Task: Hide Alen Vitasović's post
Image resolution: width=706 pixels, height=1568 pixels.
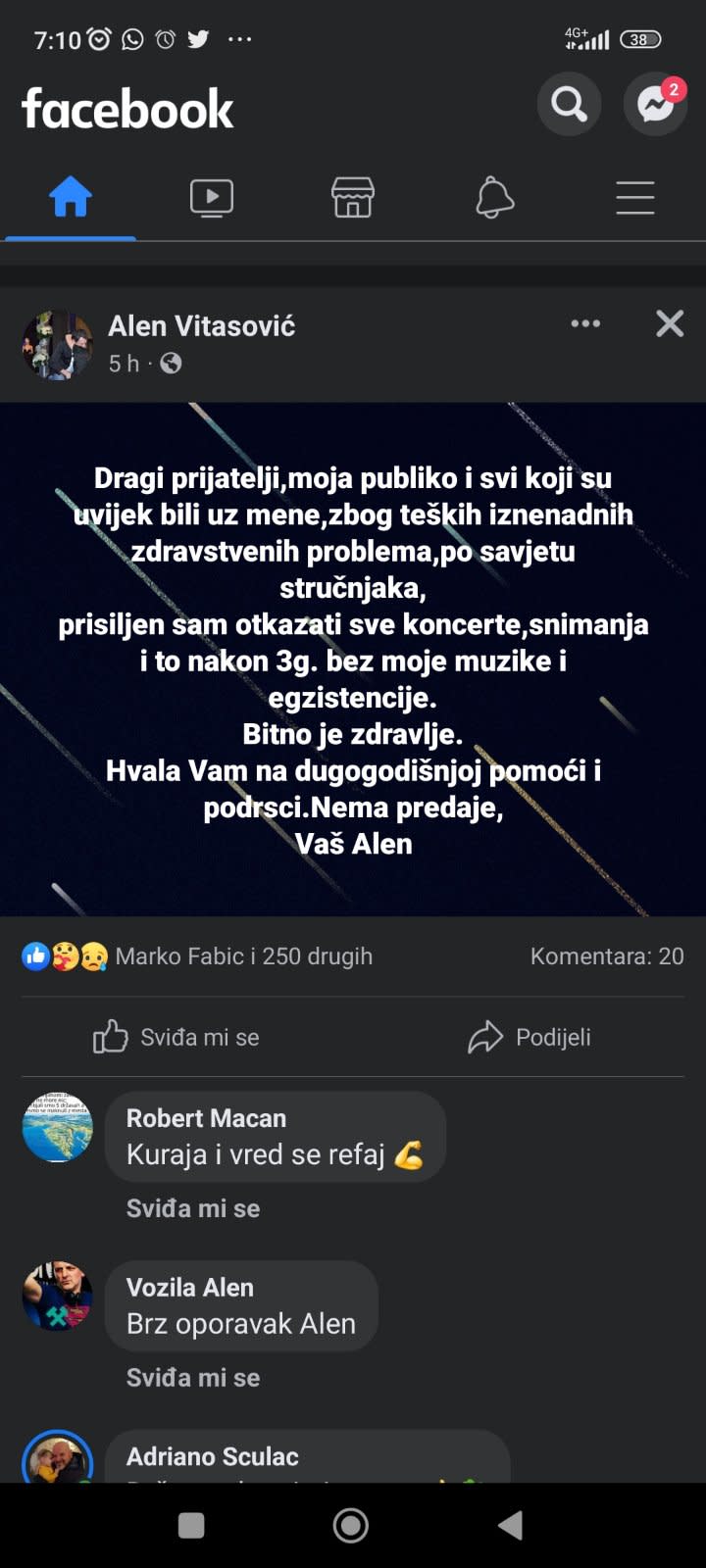Action: coord(670,323)
